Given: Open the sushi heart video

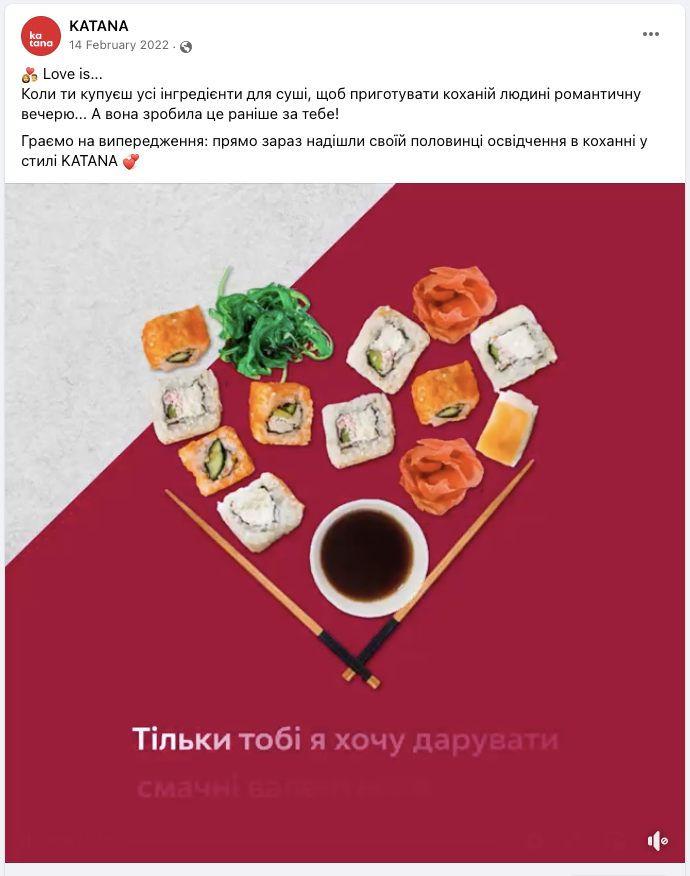Looking at the screenshot, I should point(345,480).
